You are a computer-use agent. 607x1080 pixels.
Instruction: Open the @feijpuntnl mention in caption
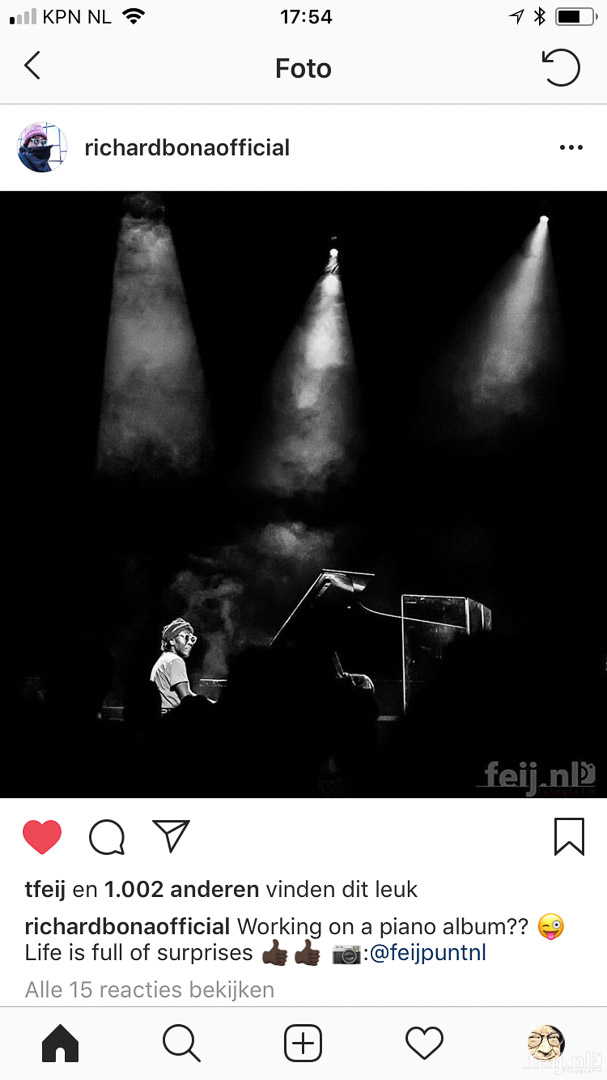428,953
